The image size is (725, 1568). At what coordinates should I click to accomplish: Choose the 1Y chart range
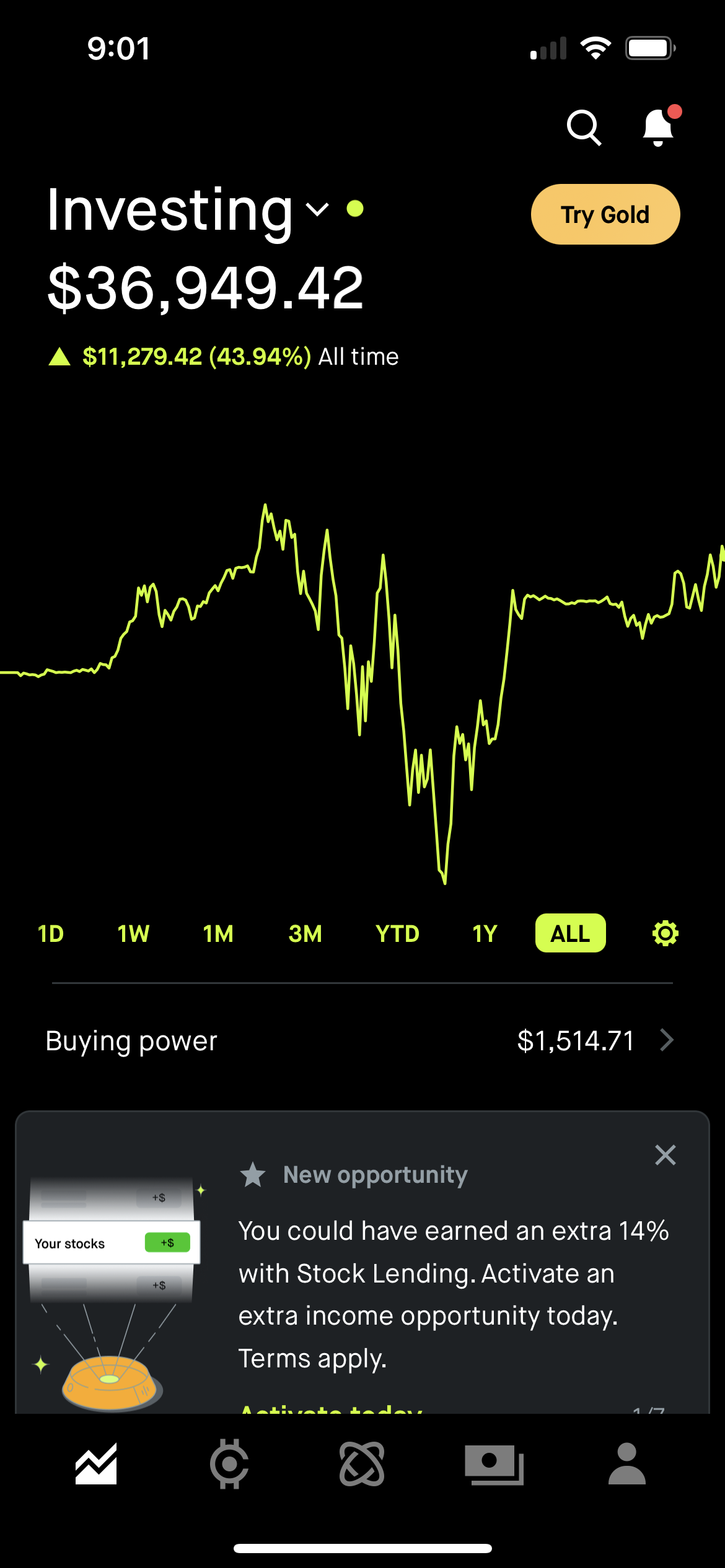pos(485,933)
